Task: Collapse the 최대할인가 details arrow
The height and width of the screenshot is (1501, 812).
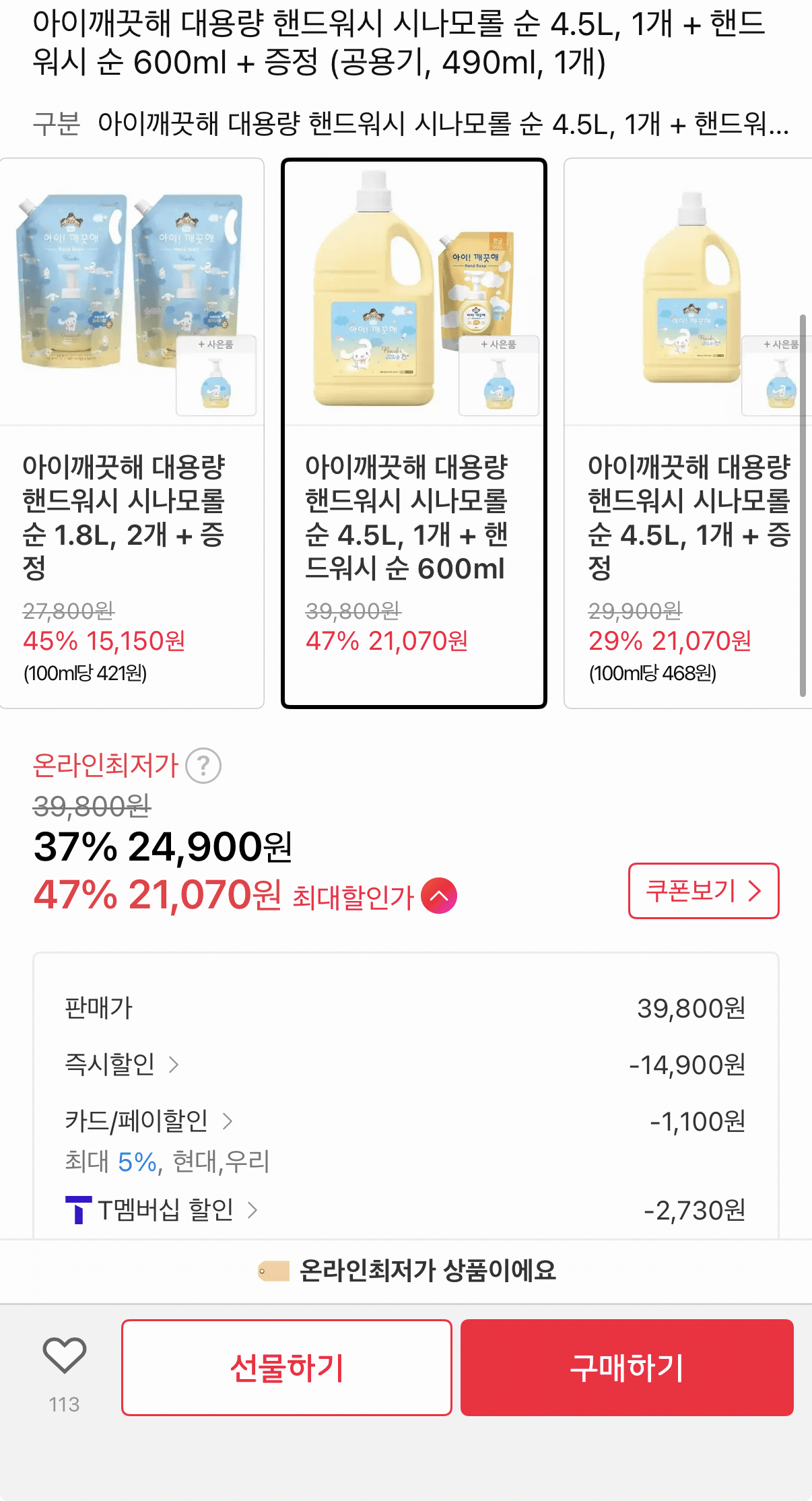Action: tap(439, 896)
